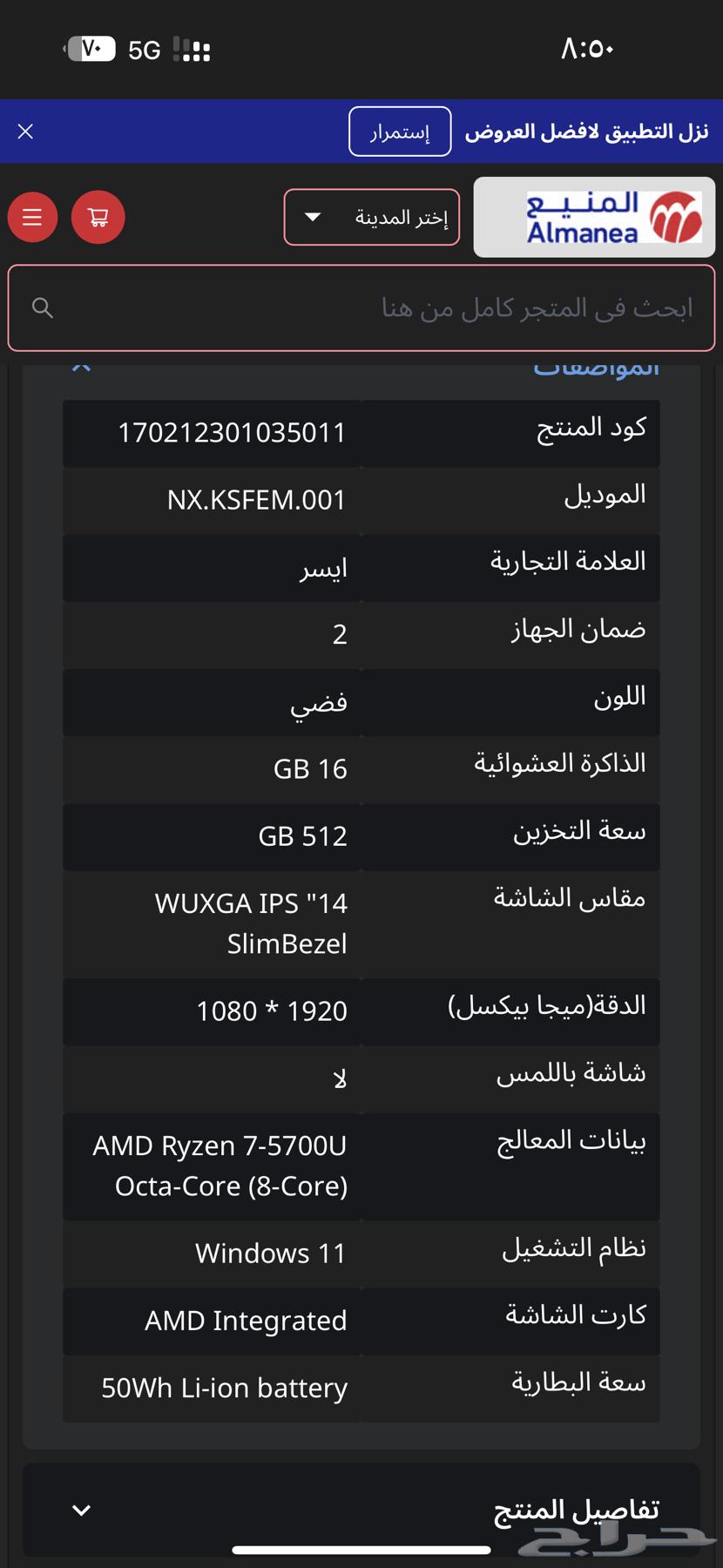The height and width of the screenshot is (1568, 723).
Task: Open the shopping cart
Action: (x=98, y=217)
